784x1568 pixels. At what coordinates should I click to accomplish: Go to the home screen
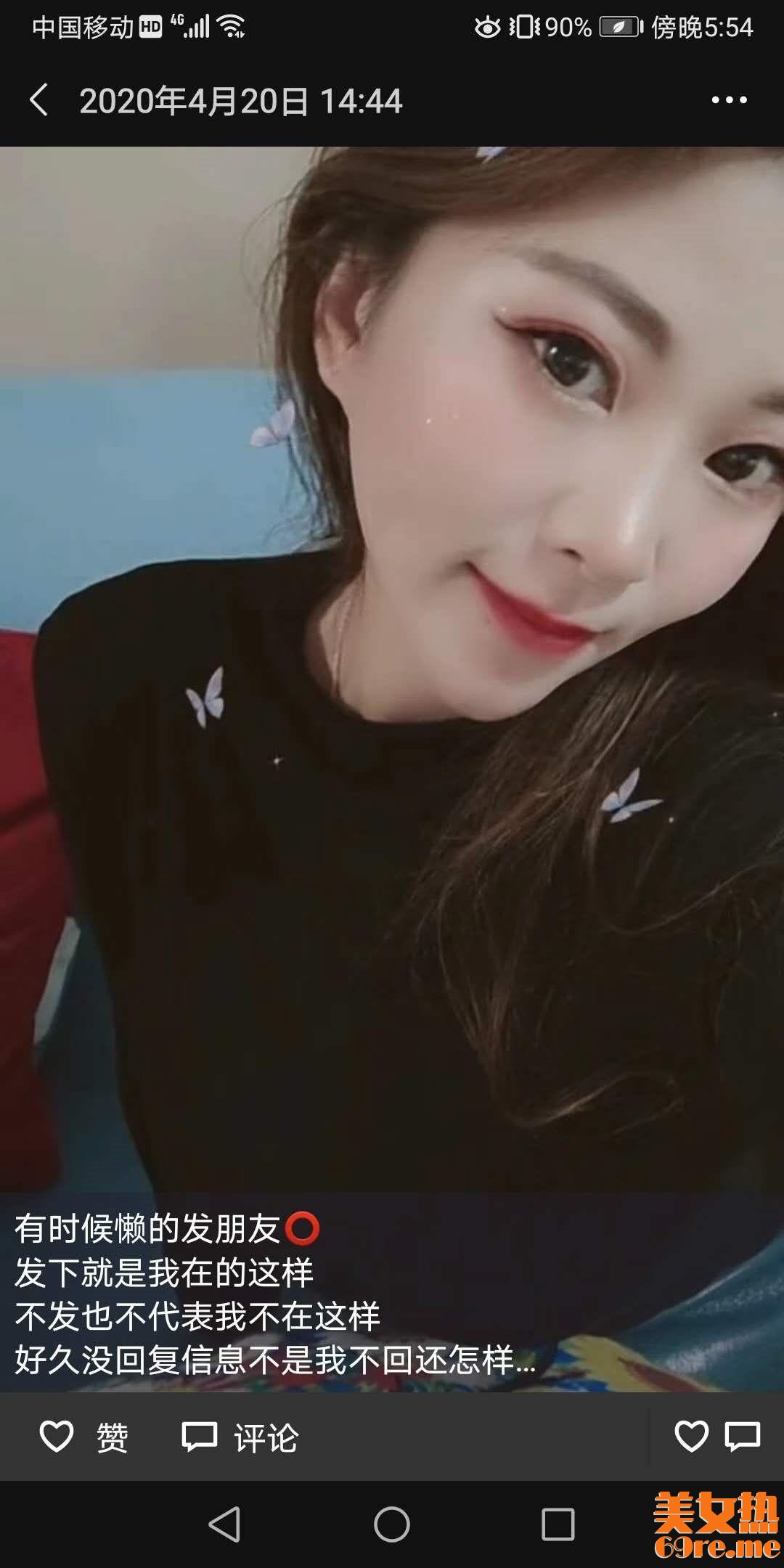(x=392, y=1523)
